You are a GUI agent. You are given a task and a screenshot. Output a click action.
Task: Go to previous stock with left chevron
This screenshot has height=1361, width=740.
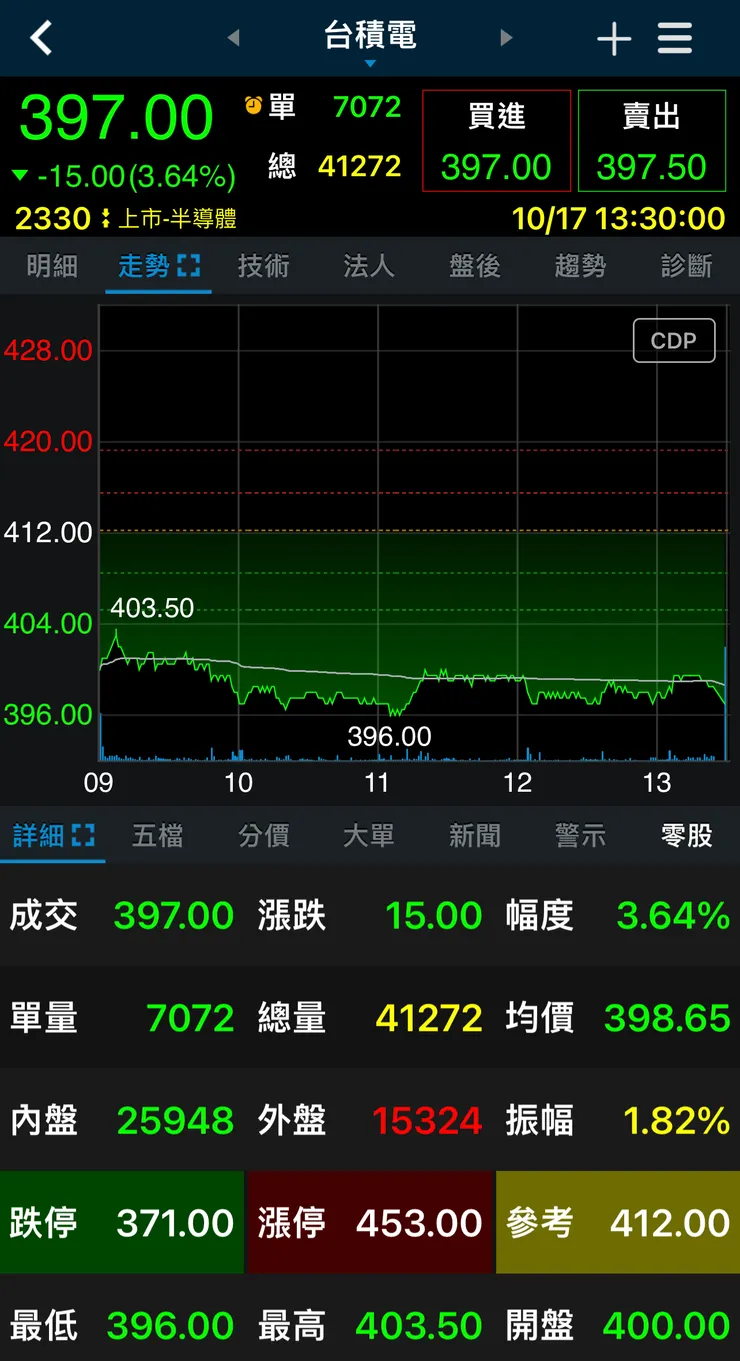(x=234, y=37)
